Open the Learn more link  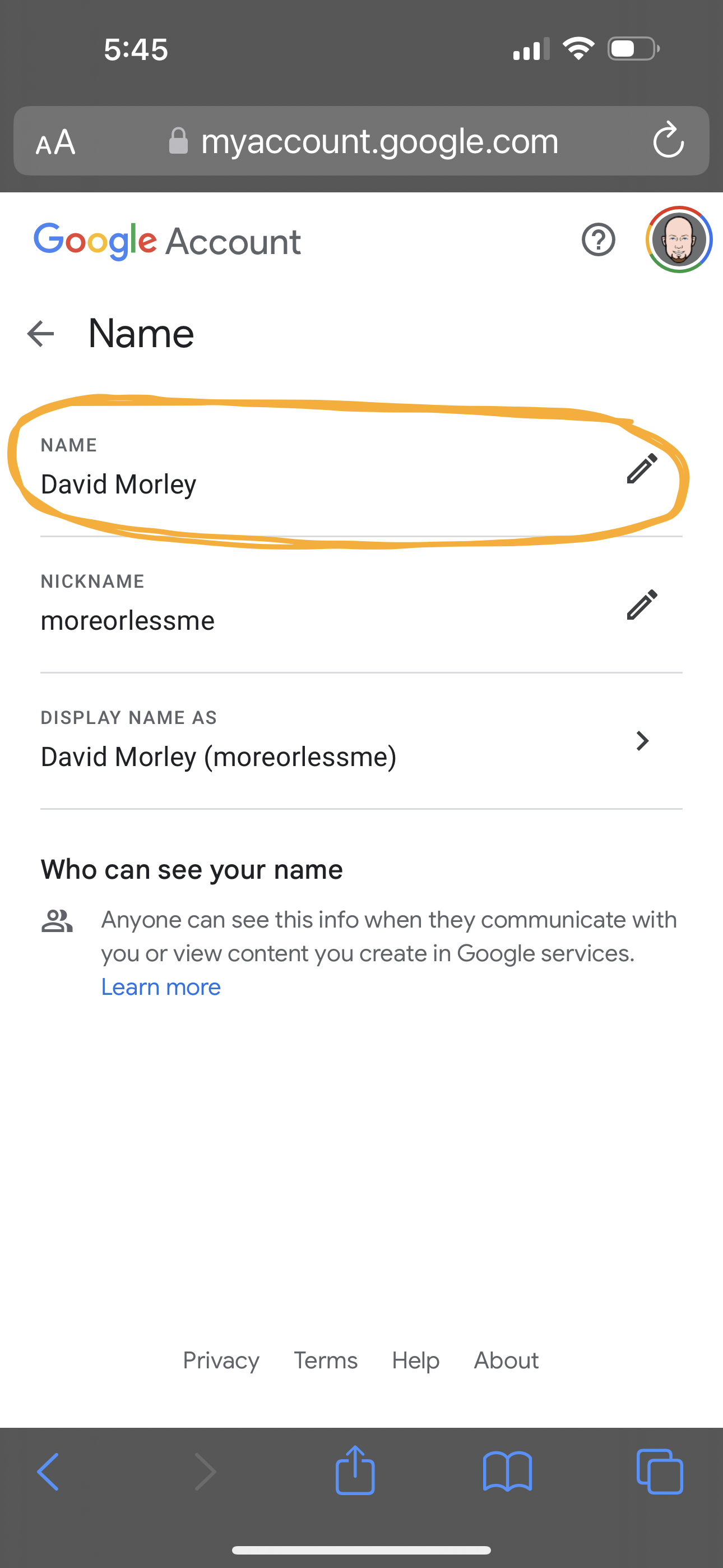click(x=161, y=986)
